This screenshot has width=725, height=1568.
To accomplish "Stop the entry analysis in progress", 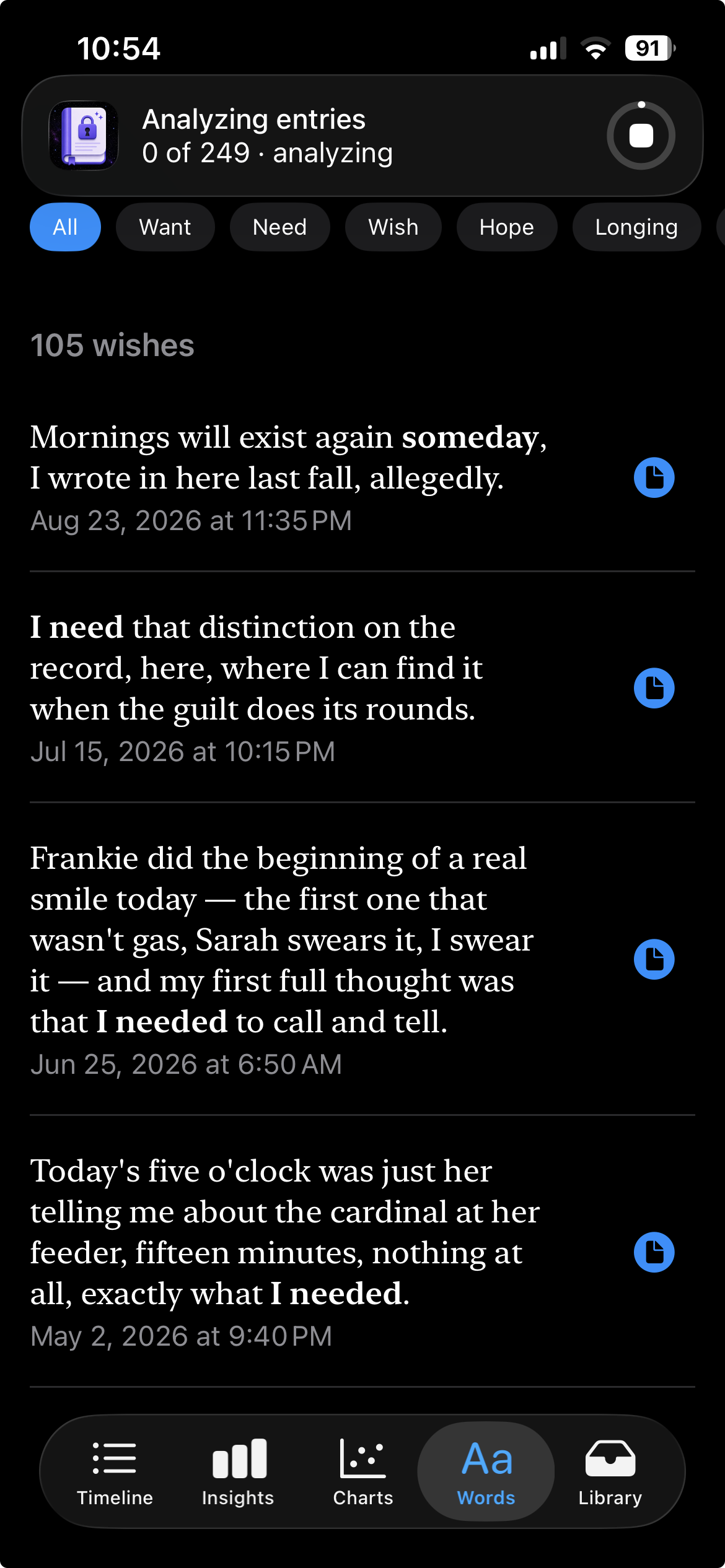I will click(x=641, y=136).
